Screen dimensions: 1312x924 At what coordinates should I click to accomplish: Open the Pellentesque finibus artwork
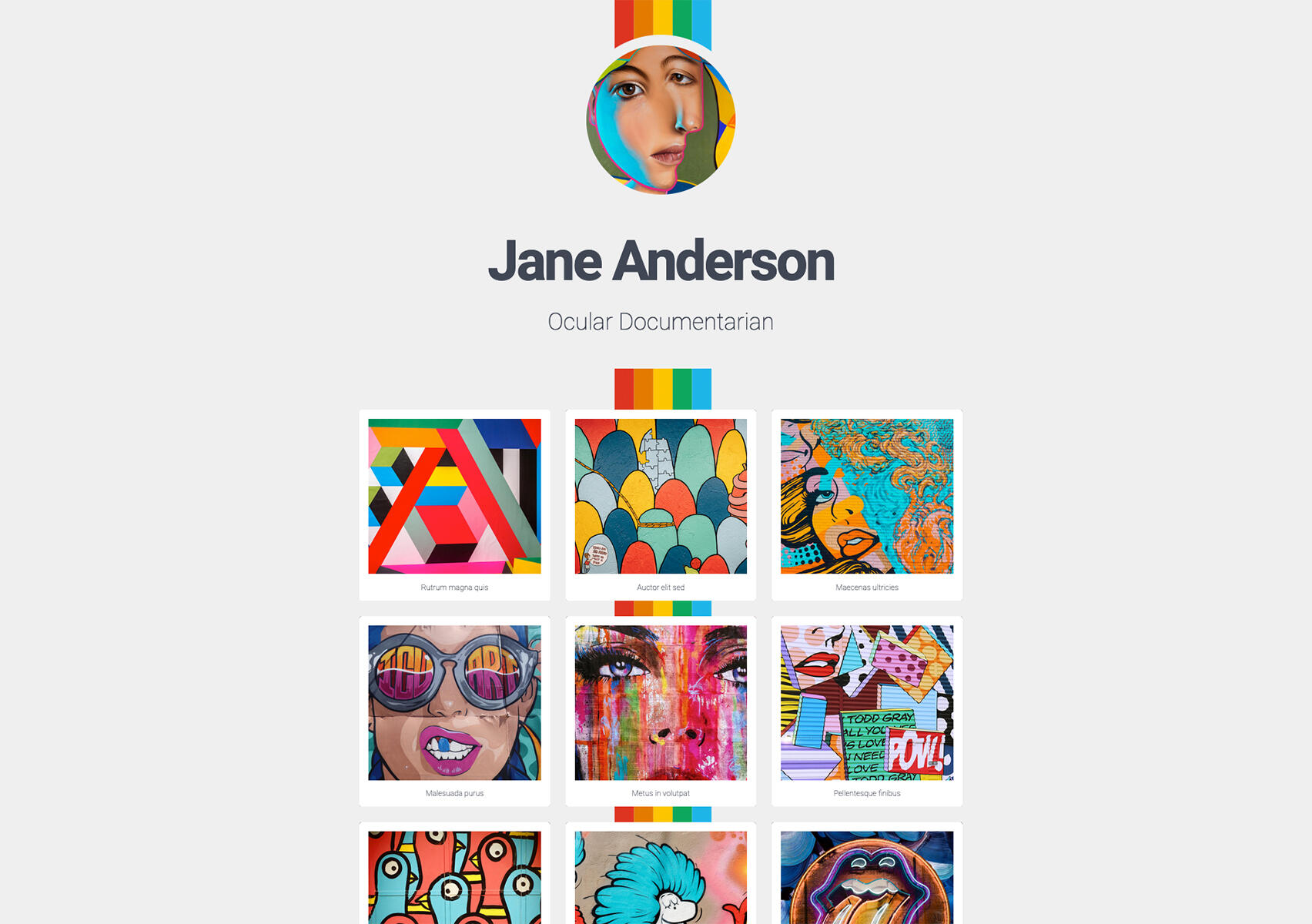point(867,702)
